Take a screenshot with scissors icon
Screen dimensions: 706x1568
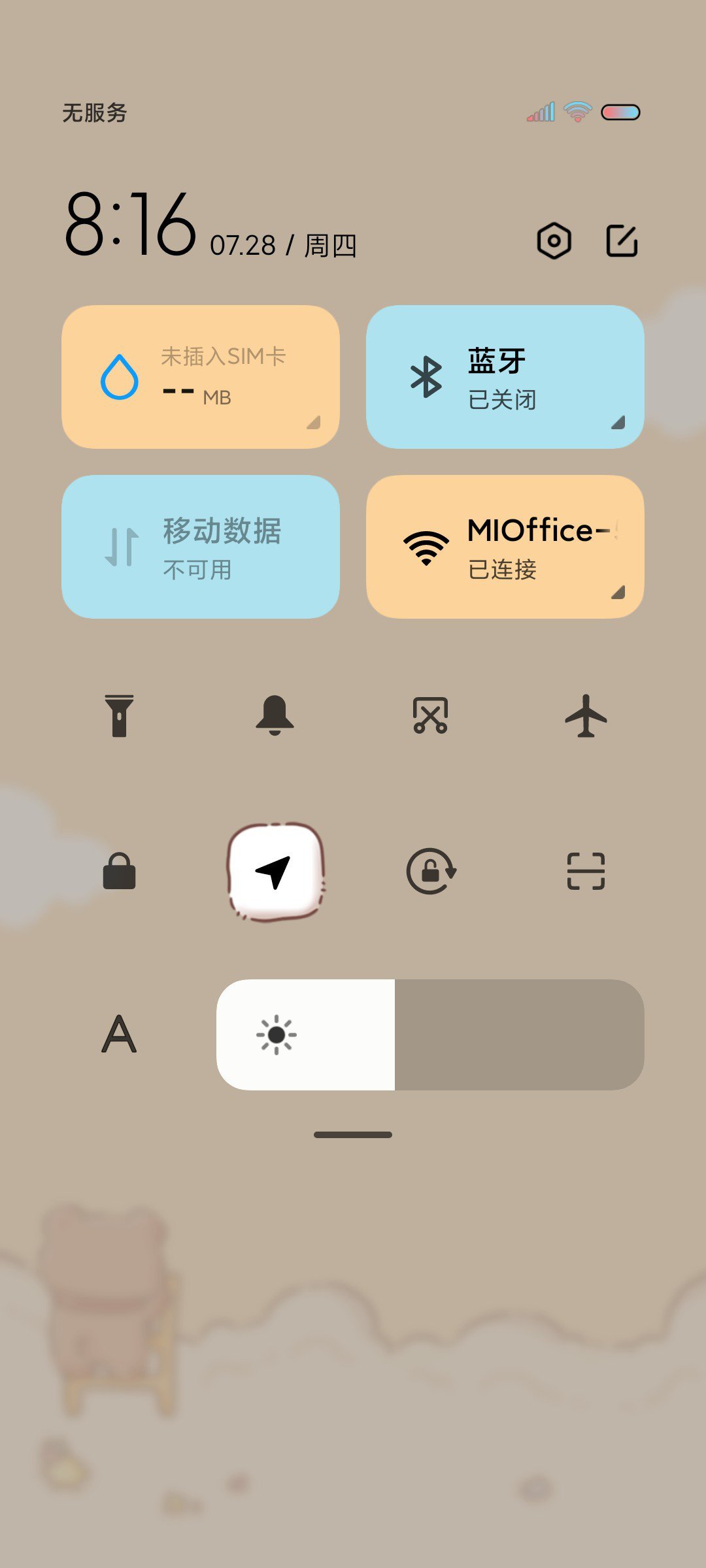pos(430,715)
